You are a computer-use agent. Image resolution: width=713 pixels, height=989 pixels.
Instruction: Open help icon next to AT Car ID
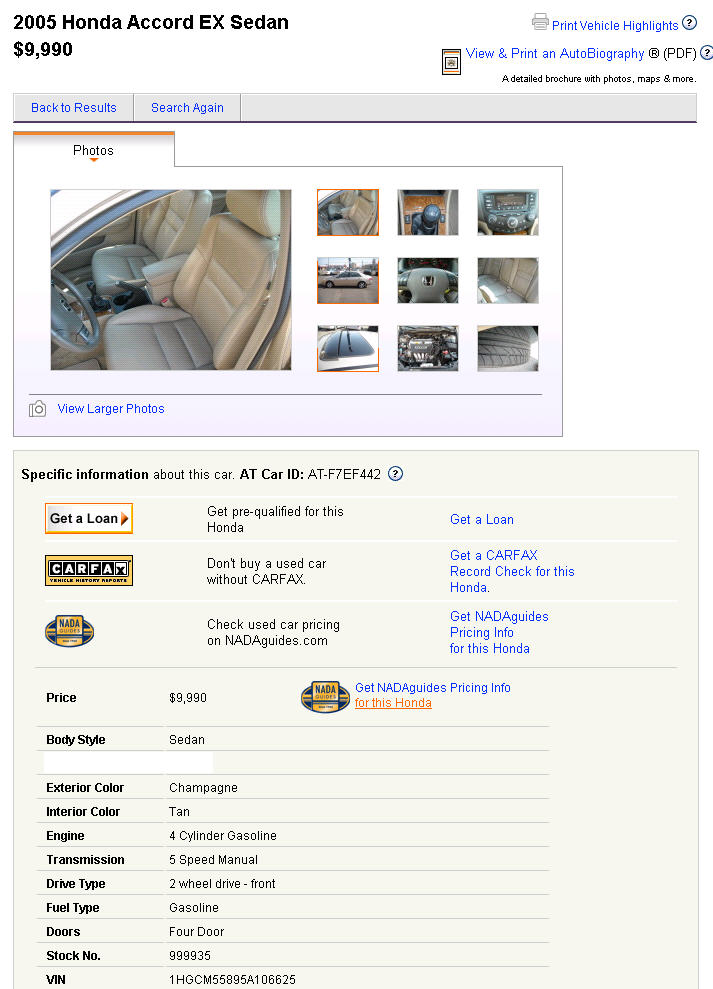pyautogui.click(x=395, y=474)
